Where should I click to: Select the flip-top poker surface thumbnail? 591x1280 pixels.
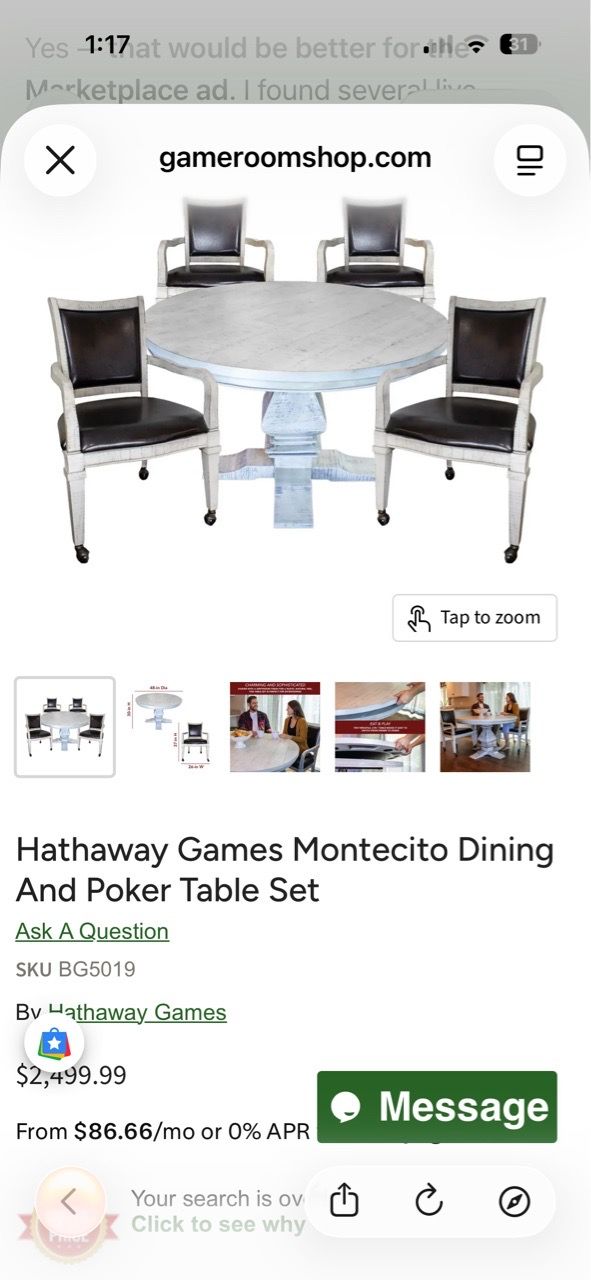tap(380, 727)
